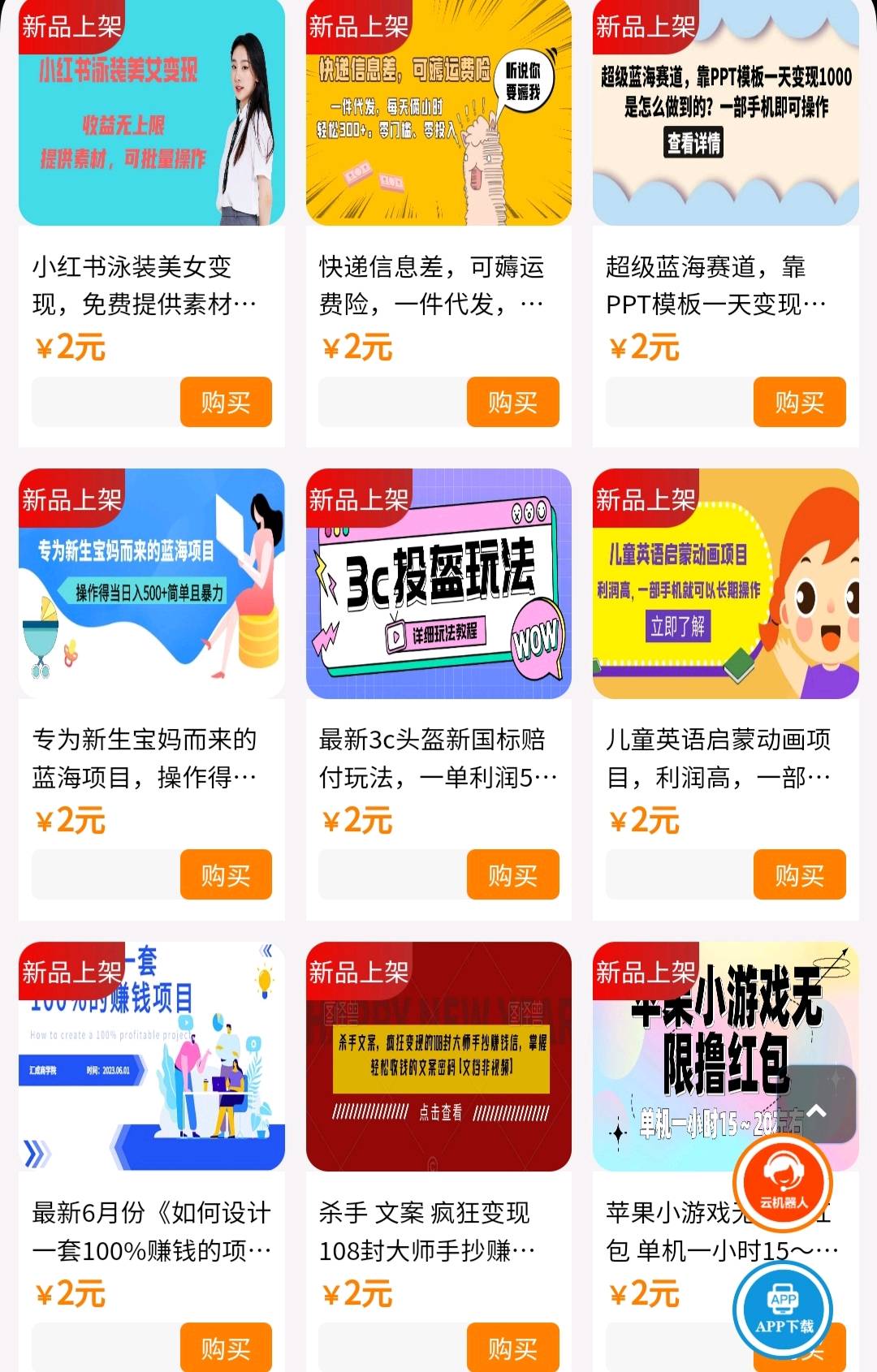Open the 快递信息差 product card

[438, 114]
